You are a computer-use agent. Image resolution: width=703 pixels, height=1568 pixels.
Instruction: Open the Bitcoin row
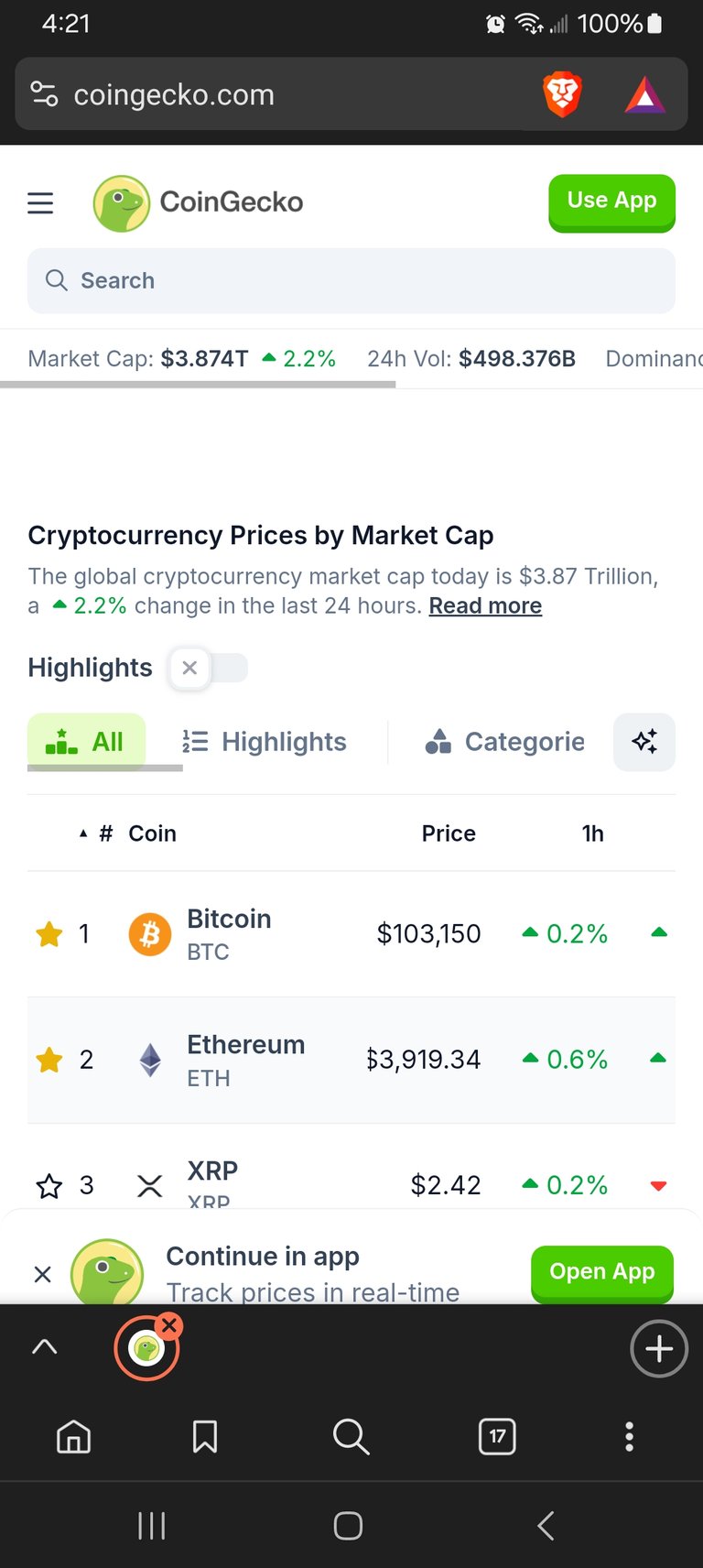click(351, 934)
